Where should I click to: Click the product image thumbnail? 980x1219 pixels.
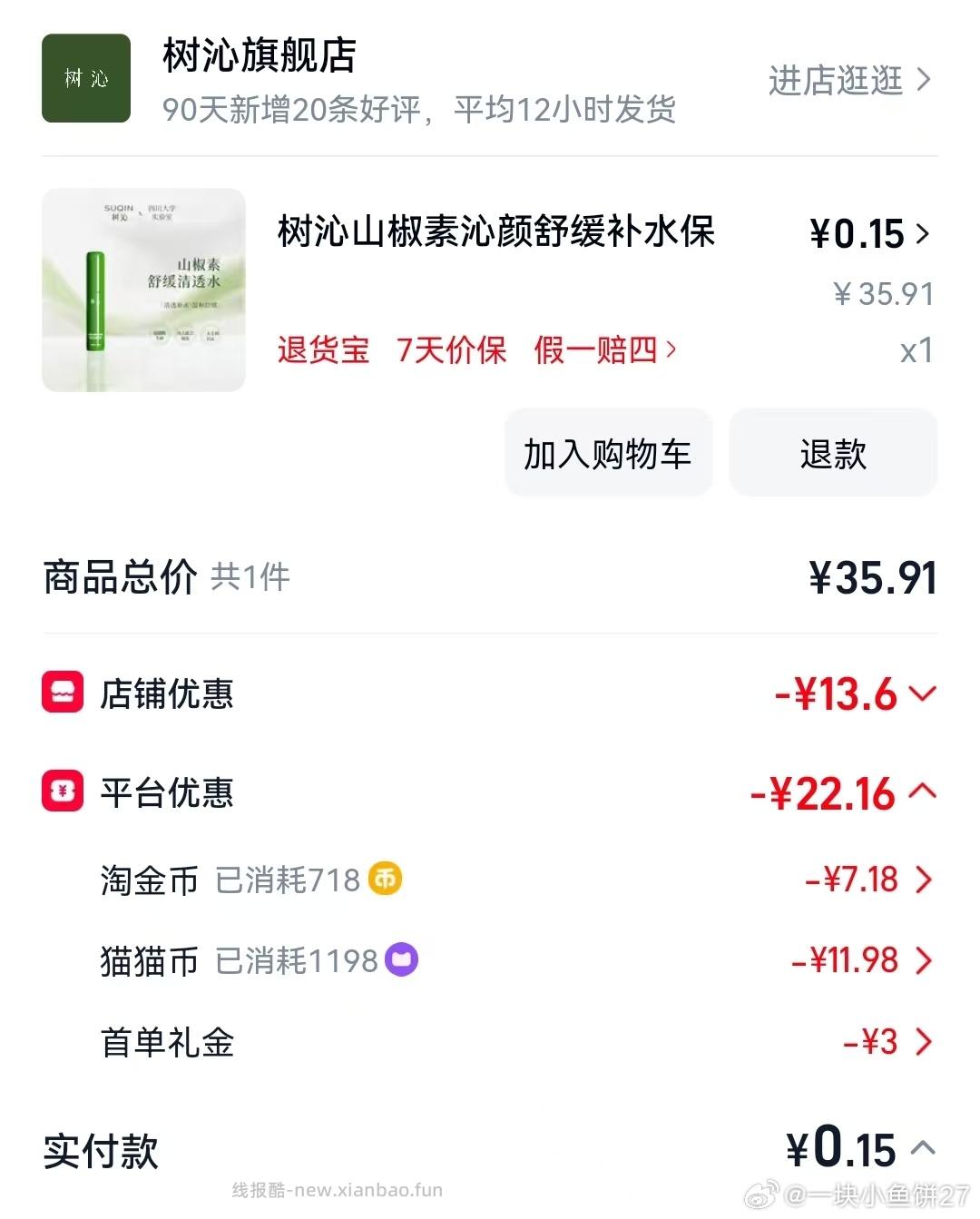(142, 289)
